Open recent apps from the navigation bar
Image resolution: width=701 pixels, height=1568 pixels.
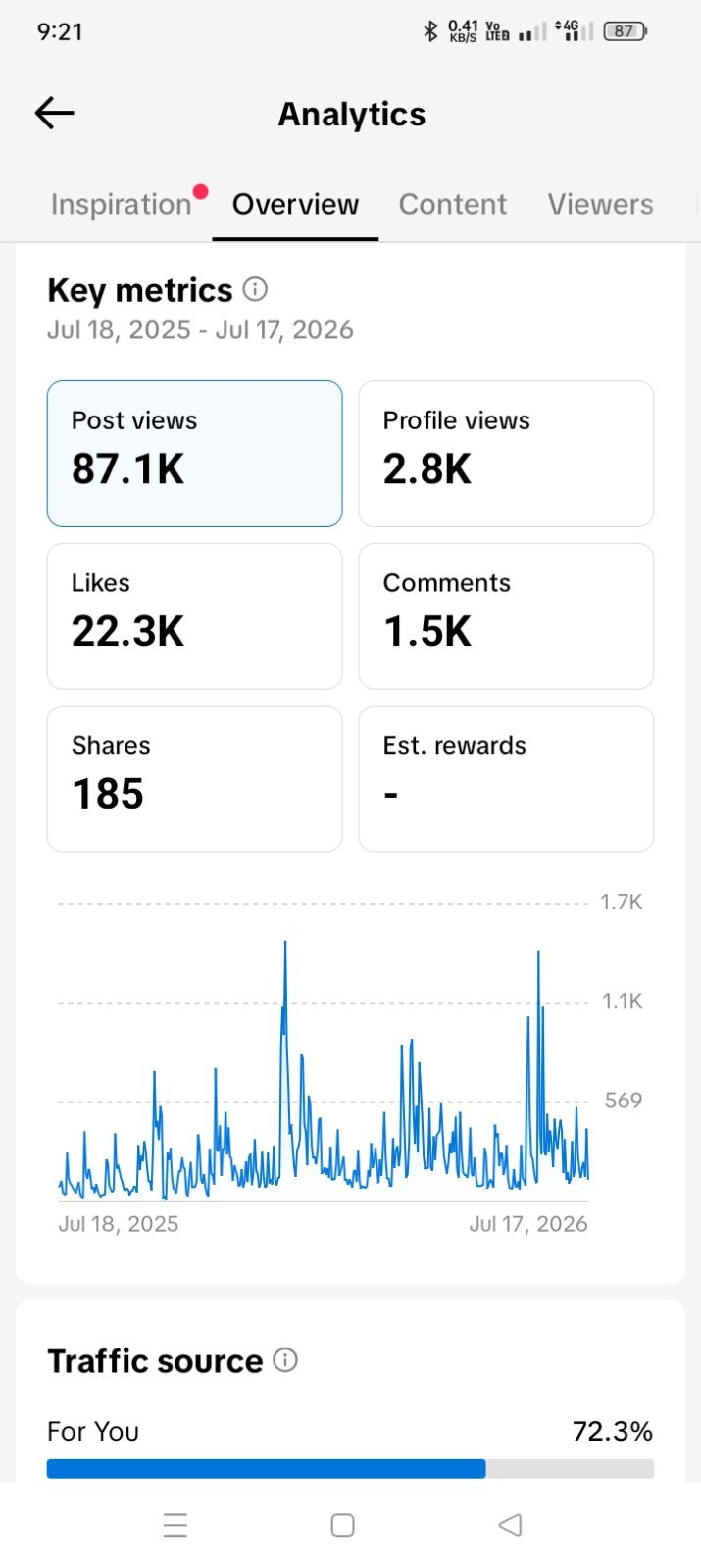click(175, 1525)
